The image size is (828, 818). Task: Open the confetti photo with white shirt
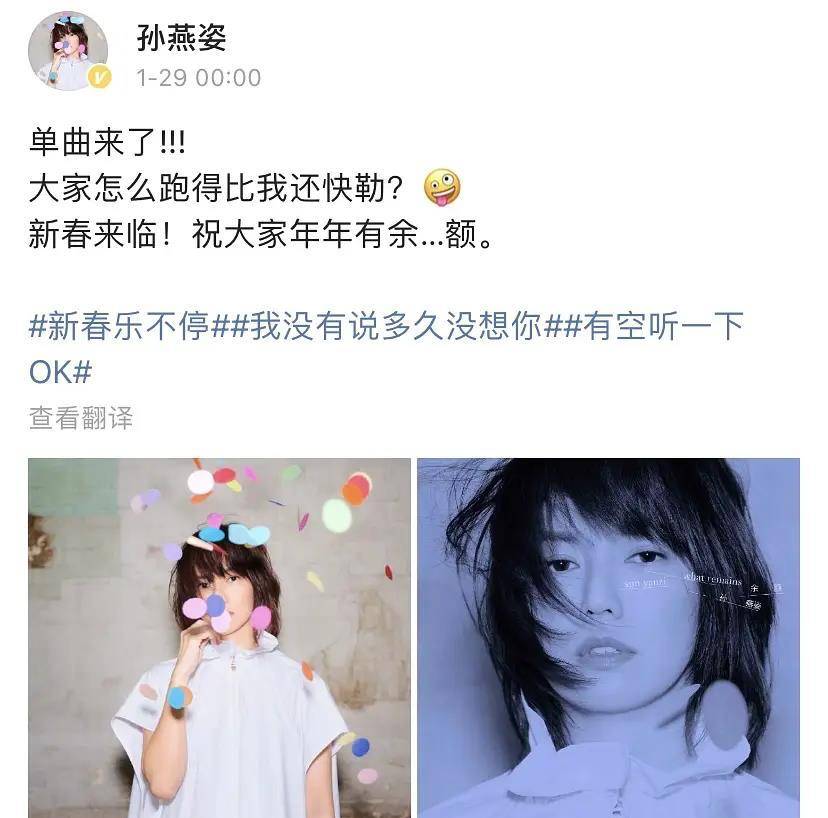(x=219, y=637)
